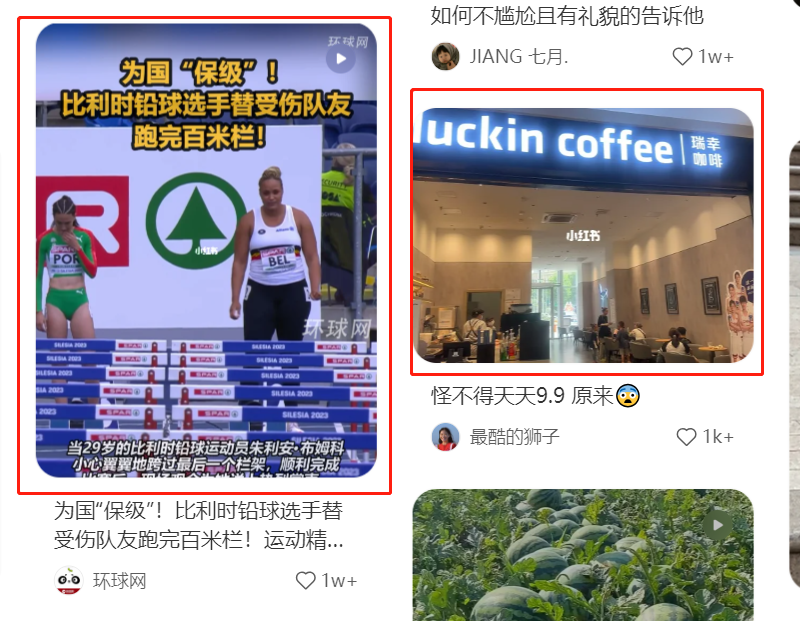Screen dimensions: 800x621
Task: Open the watermelon field video post
Action: point(583,555)
